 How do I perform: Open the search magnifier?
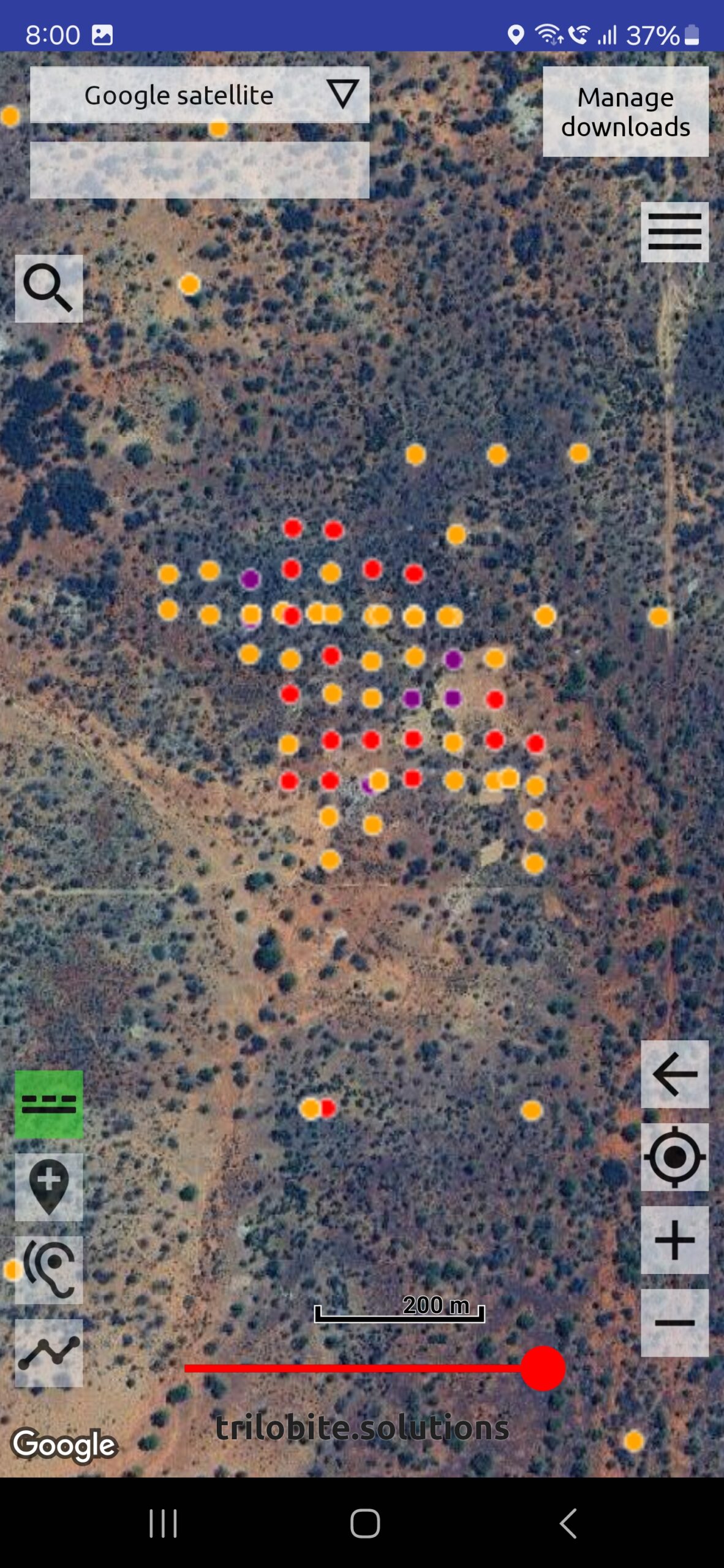point(49,288)
